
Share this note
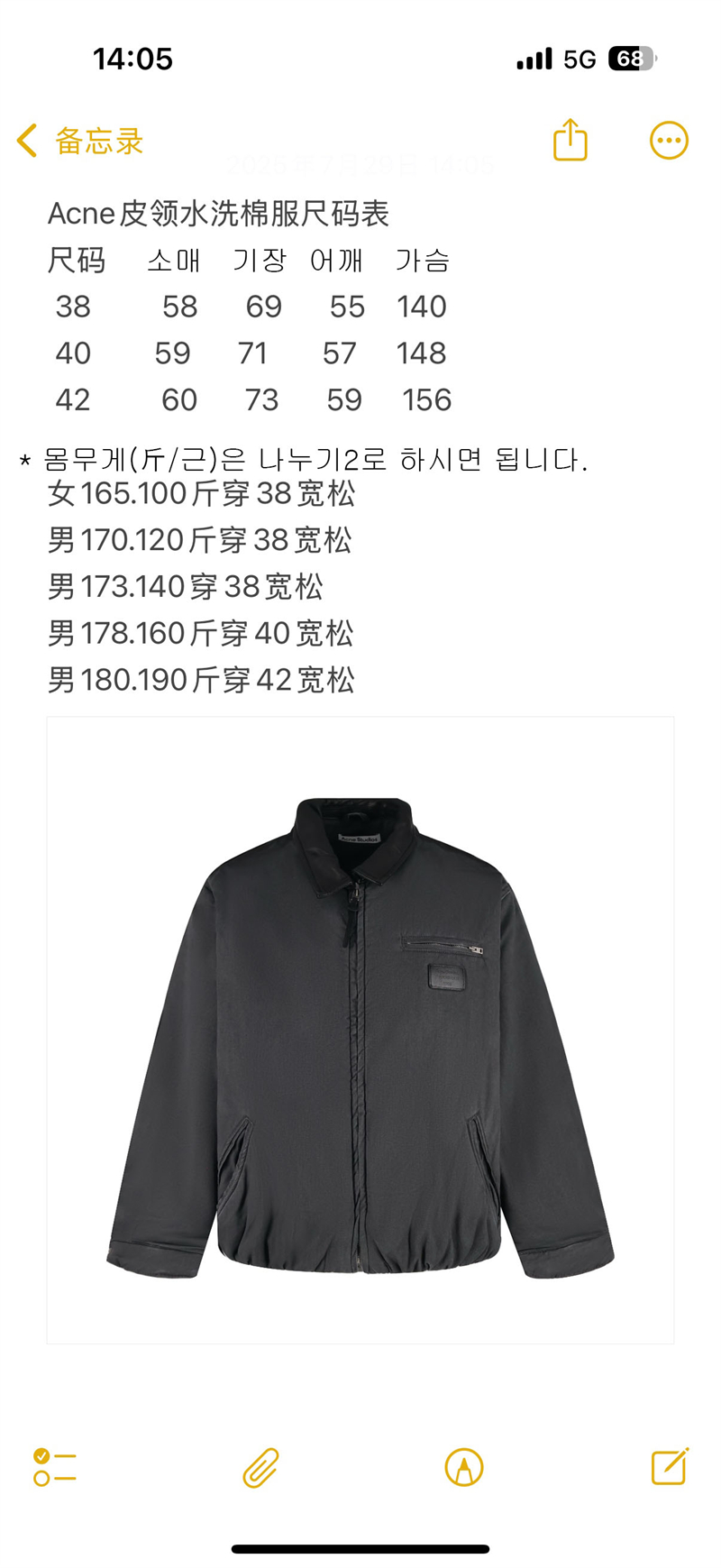(x=570, y=140)
